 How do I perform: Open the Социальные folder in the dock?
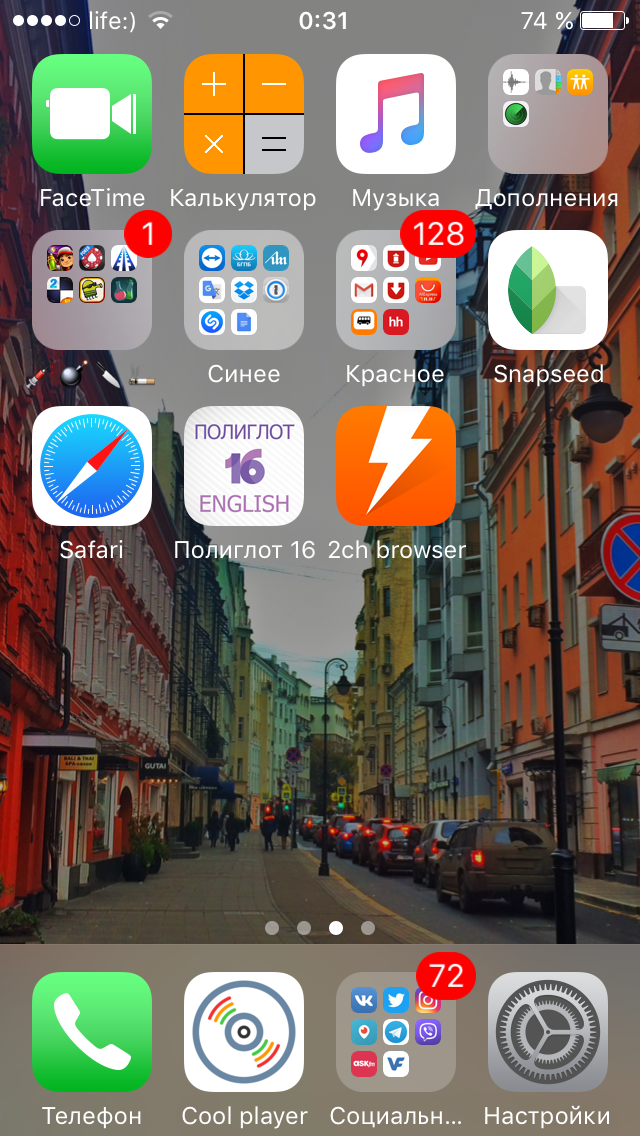click(396, 1032)
